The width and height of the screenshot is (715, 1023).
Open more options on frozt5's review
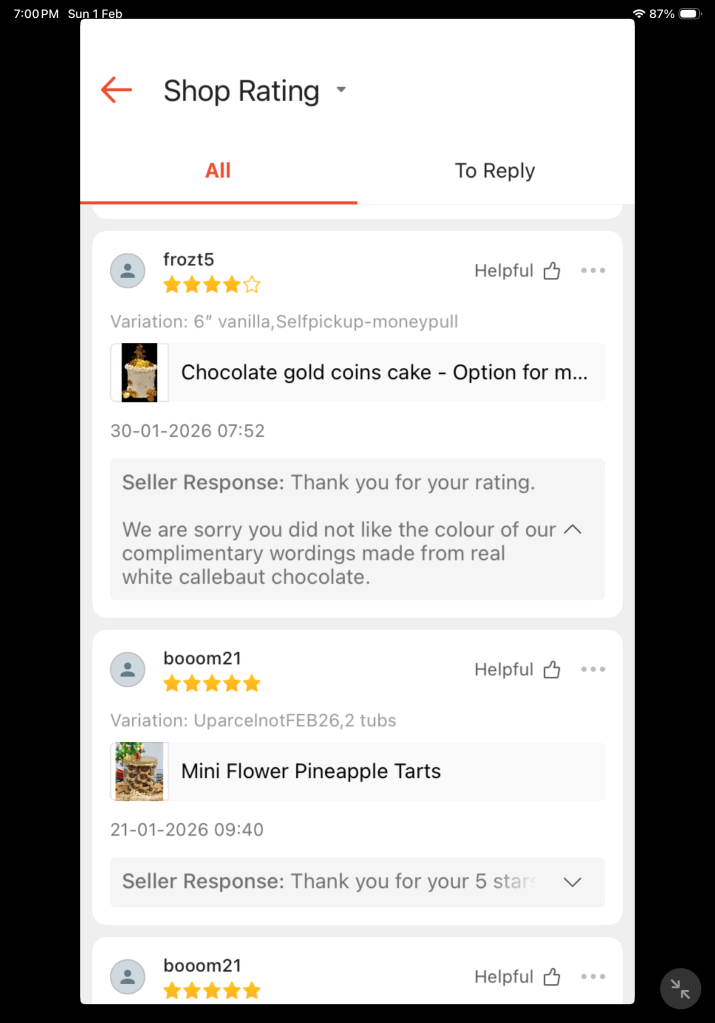593,270
